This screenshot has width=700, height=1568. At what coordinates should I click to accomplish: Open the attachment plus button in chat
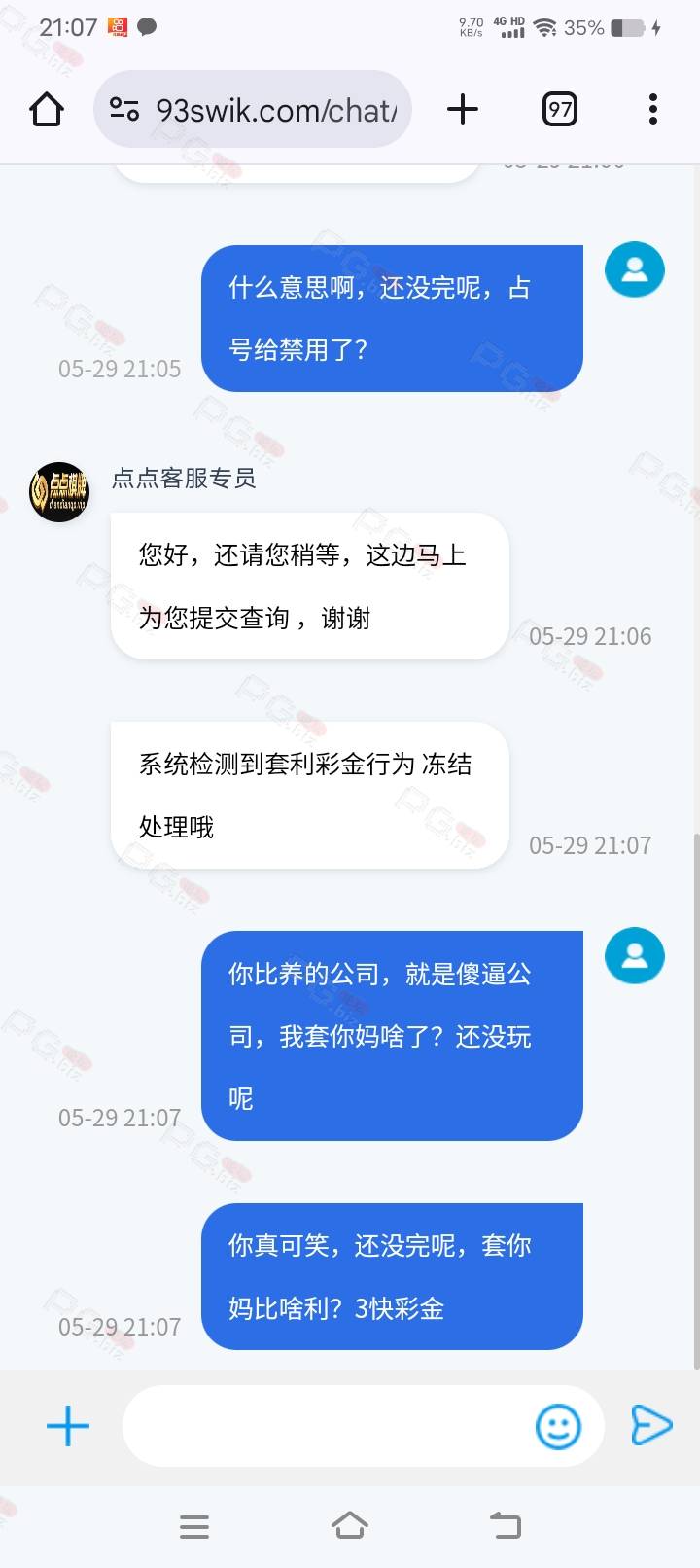68,1427
